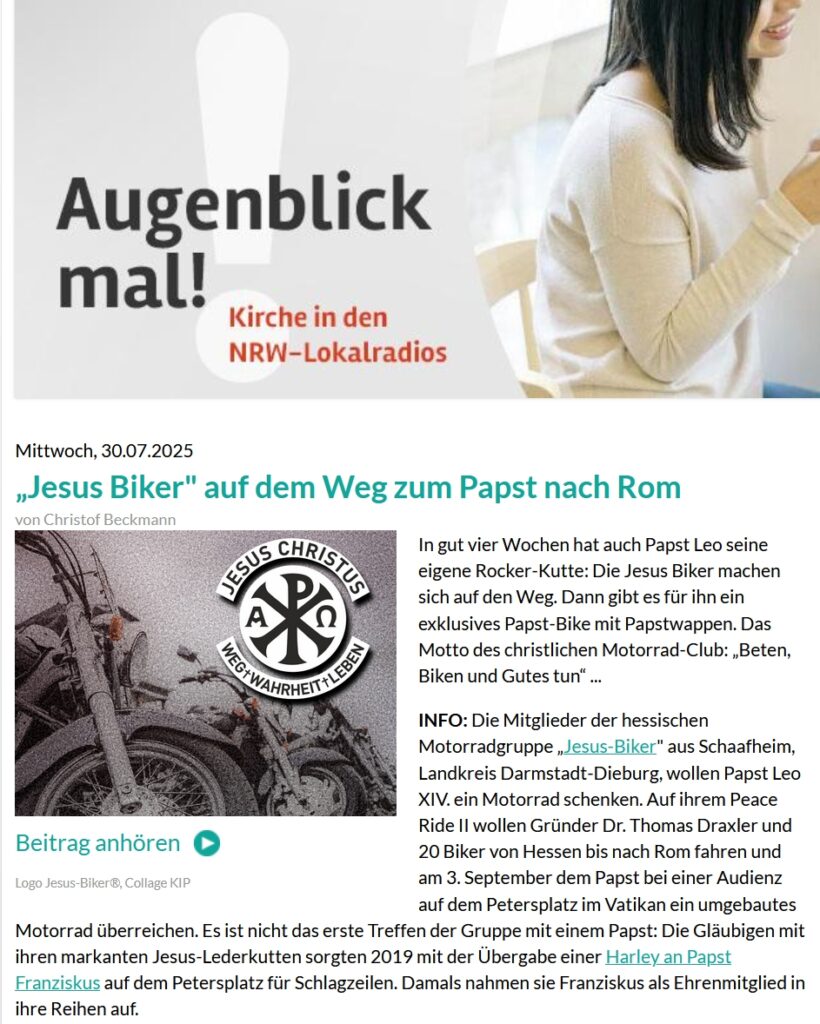Play the Beitrag anhören audio
The height and width of the screenshot is (1024, 820).
click(x=207, y=843)
